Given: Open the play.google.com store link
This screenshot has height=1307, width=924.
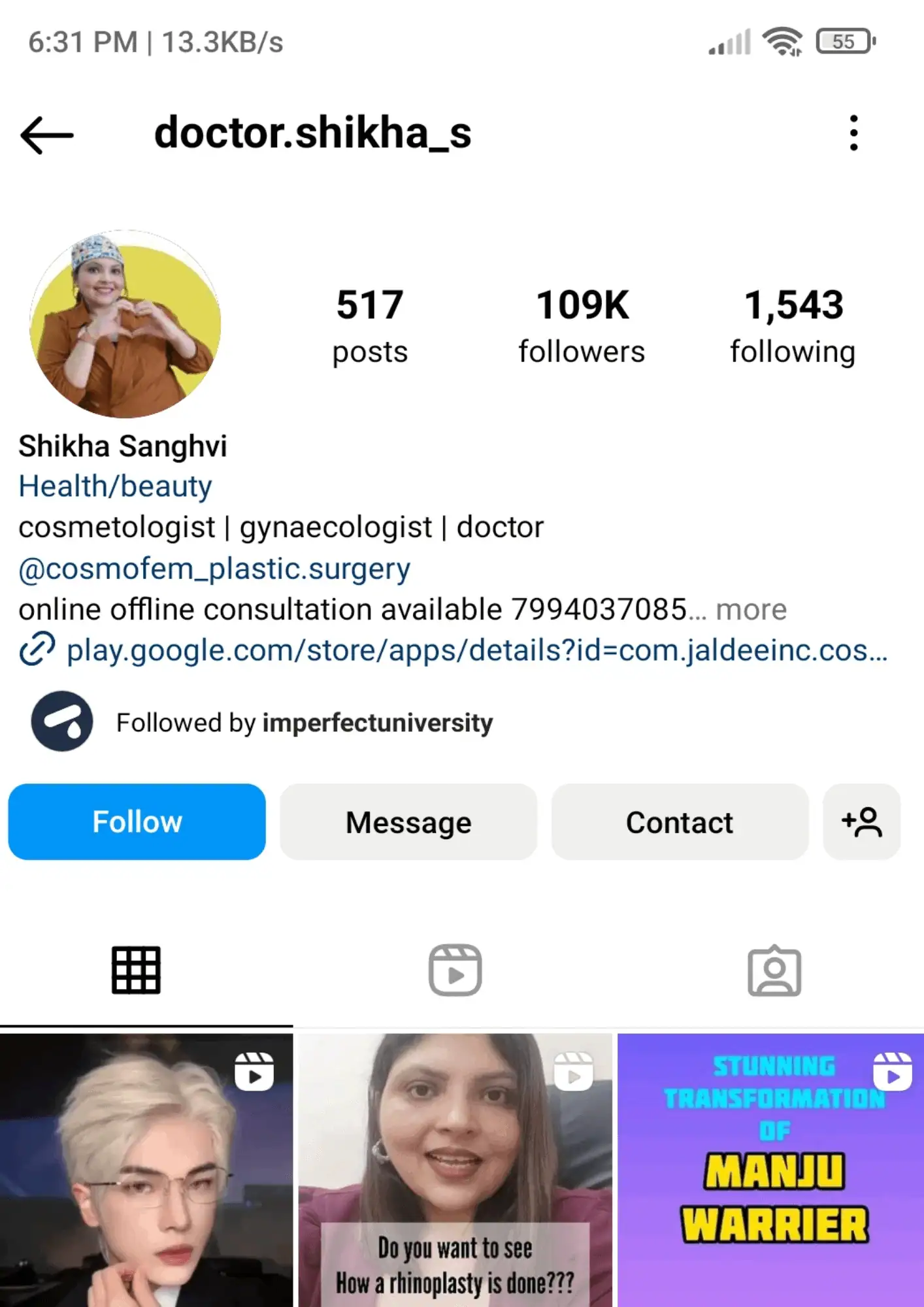Looking at the screenshot, I should (476, 651).
